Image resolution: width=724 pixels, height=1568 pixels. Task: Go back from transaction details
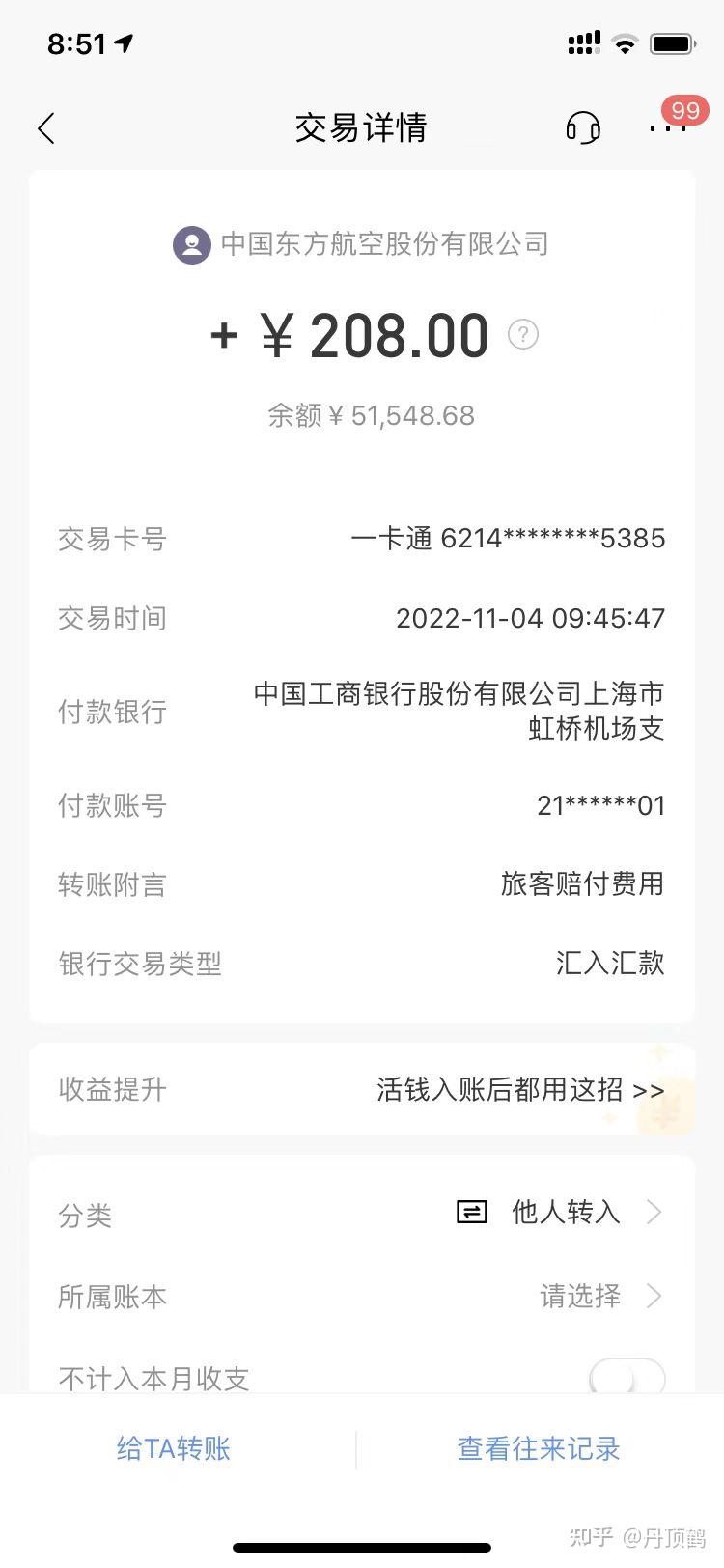[46, 128]
